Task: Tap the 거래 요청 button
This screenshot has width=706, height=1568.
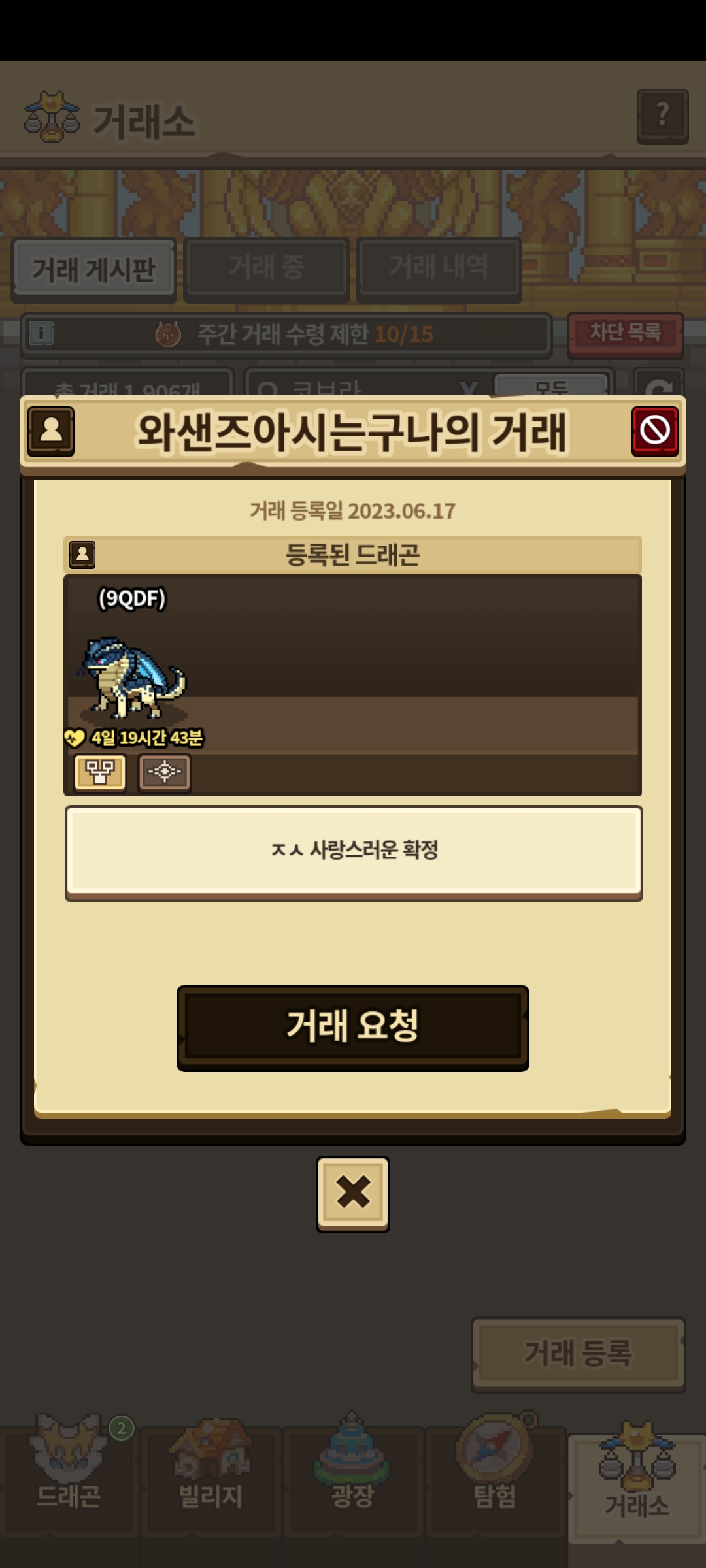Action: (352, 1027)
